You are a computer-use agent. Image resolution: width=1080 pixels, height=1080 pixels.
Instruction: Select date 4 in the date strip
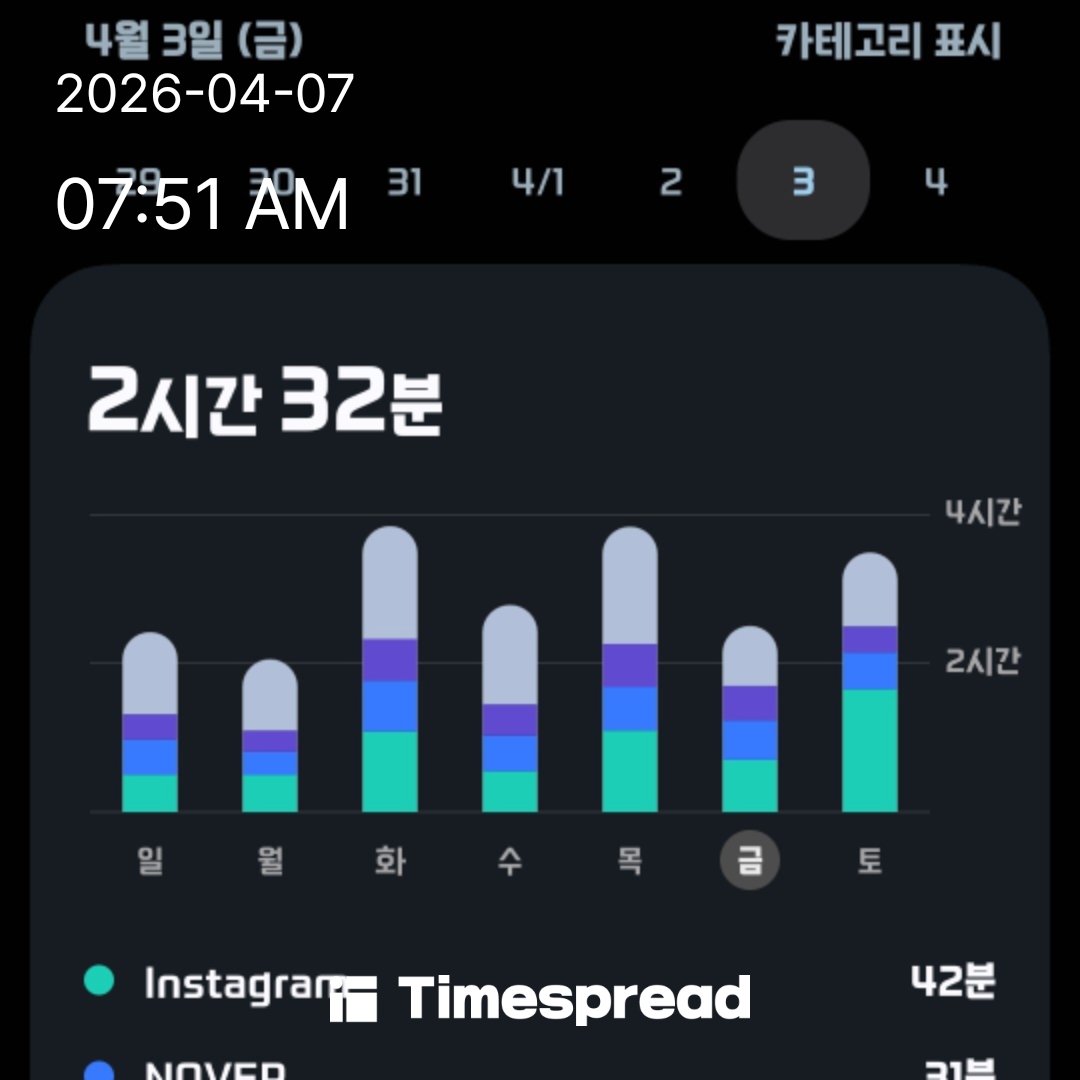click(935, 182)
